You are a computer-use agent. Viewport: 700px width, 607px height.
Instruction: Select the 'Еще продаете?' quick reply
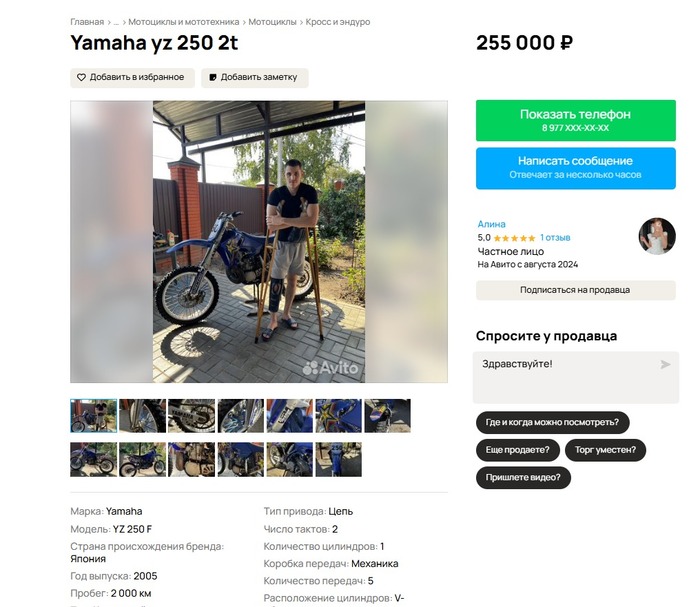(517, 450)
